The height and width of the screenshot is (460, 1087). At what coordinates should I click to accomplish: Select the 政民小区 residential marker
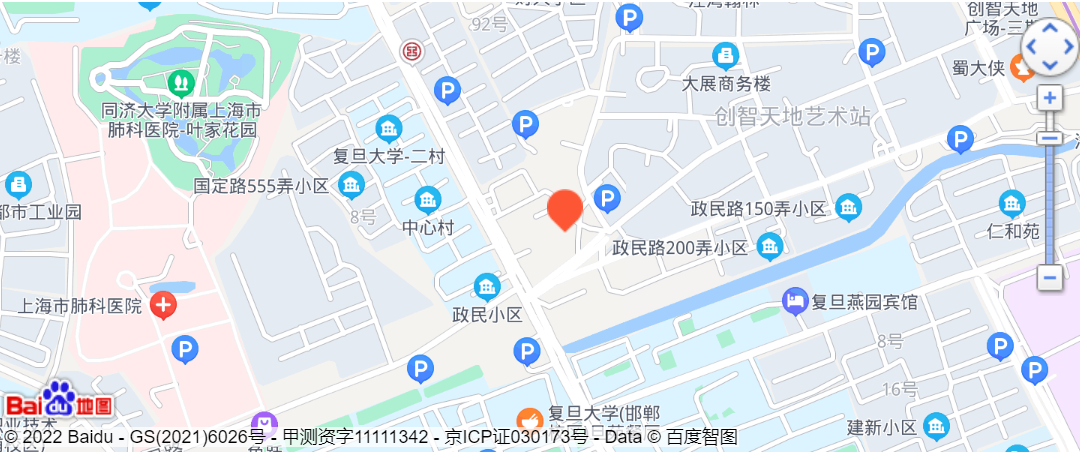[487, 288]
